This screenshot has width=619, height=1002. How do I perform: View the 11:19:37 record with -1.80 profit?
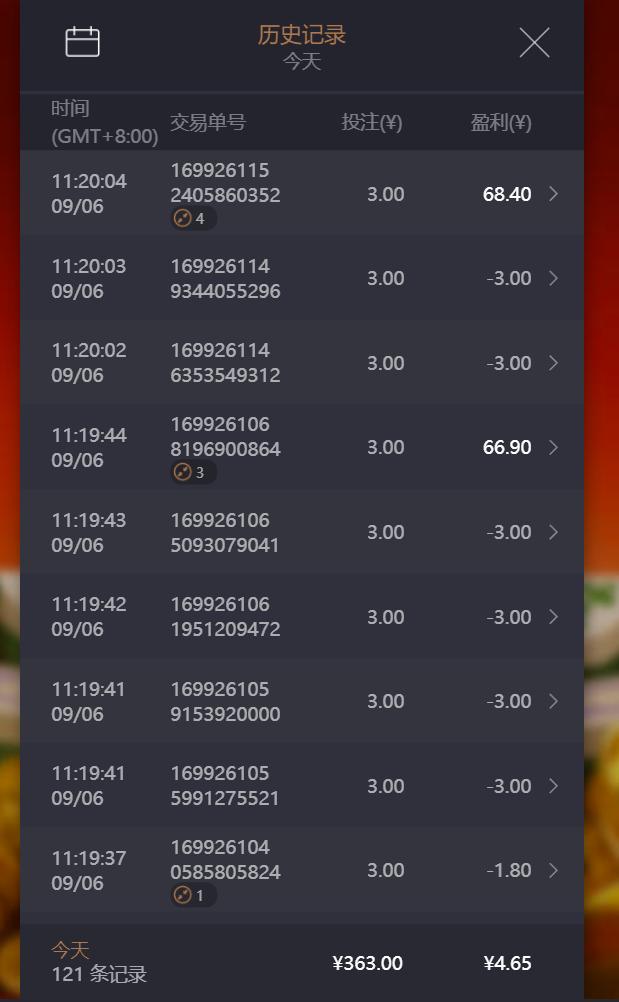(x=302, y=870)
